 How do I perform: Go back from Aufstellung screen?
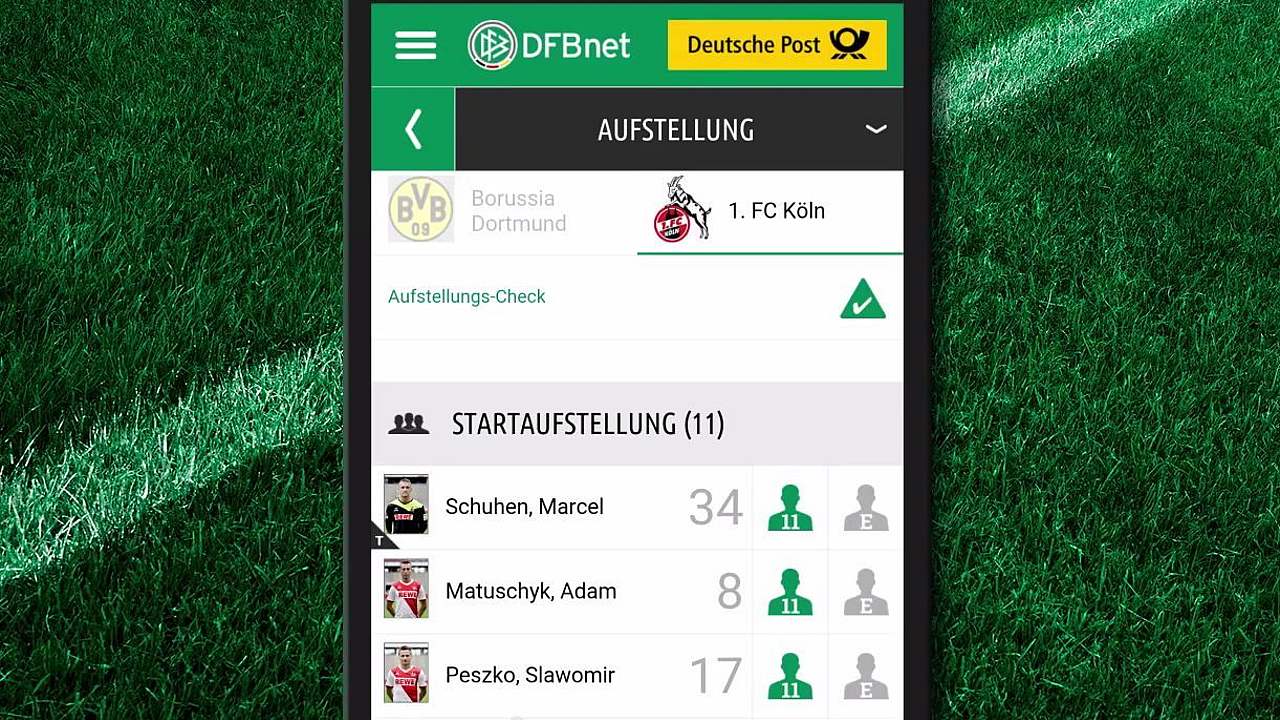point(413,130)
